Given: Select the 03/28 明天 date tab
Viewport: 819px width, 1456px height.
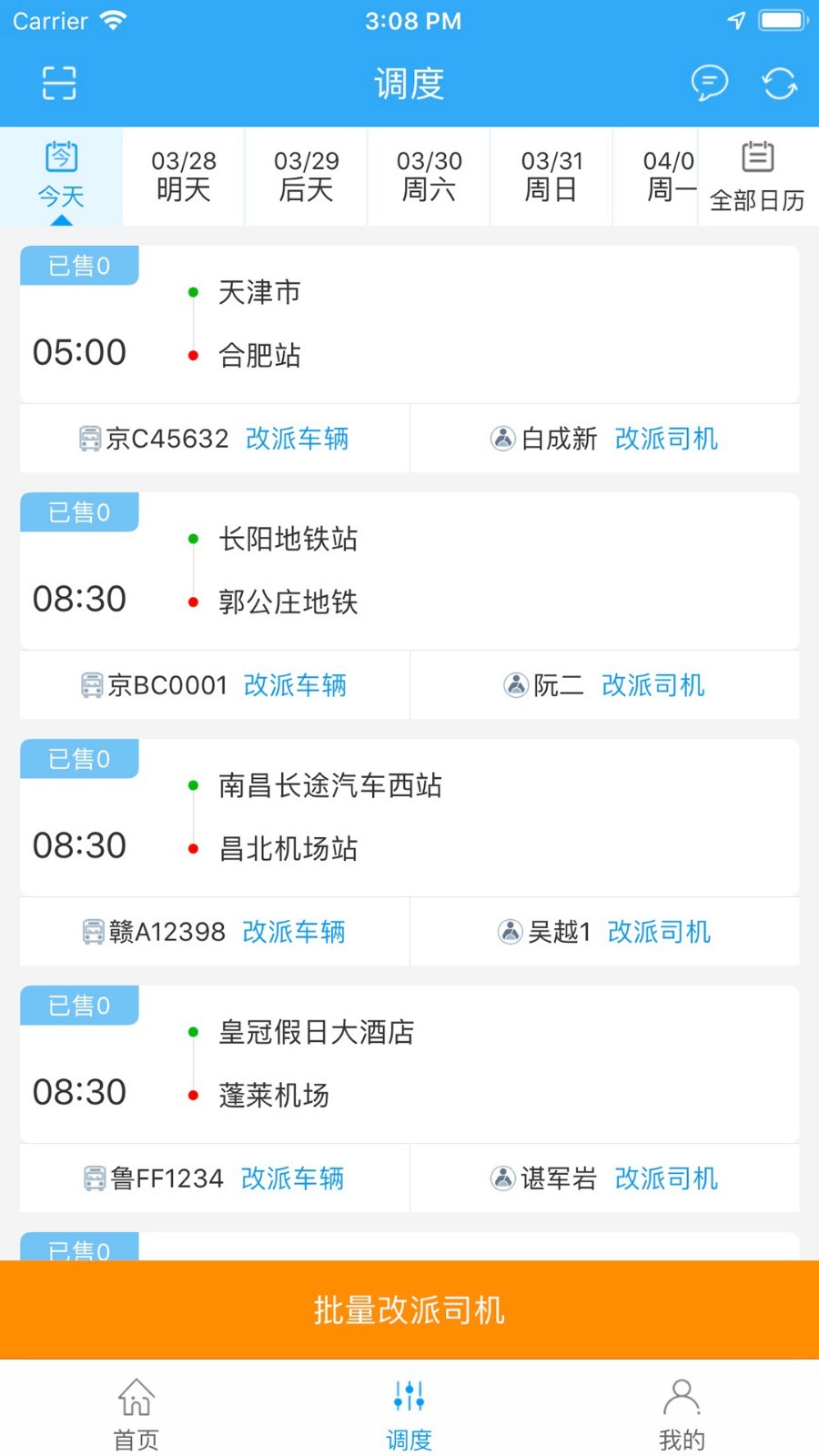Looking at the screenshot, I should [184, 177].
